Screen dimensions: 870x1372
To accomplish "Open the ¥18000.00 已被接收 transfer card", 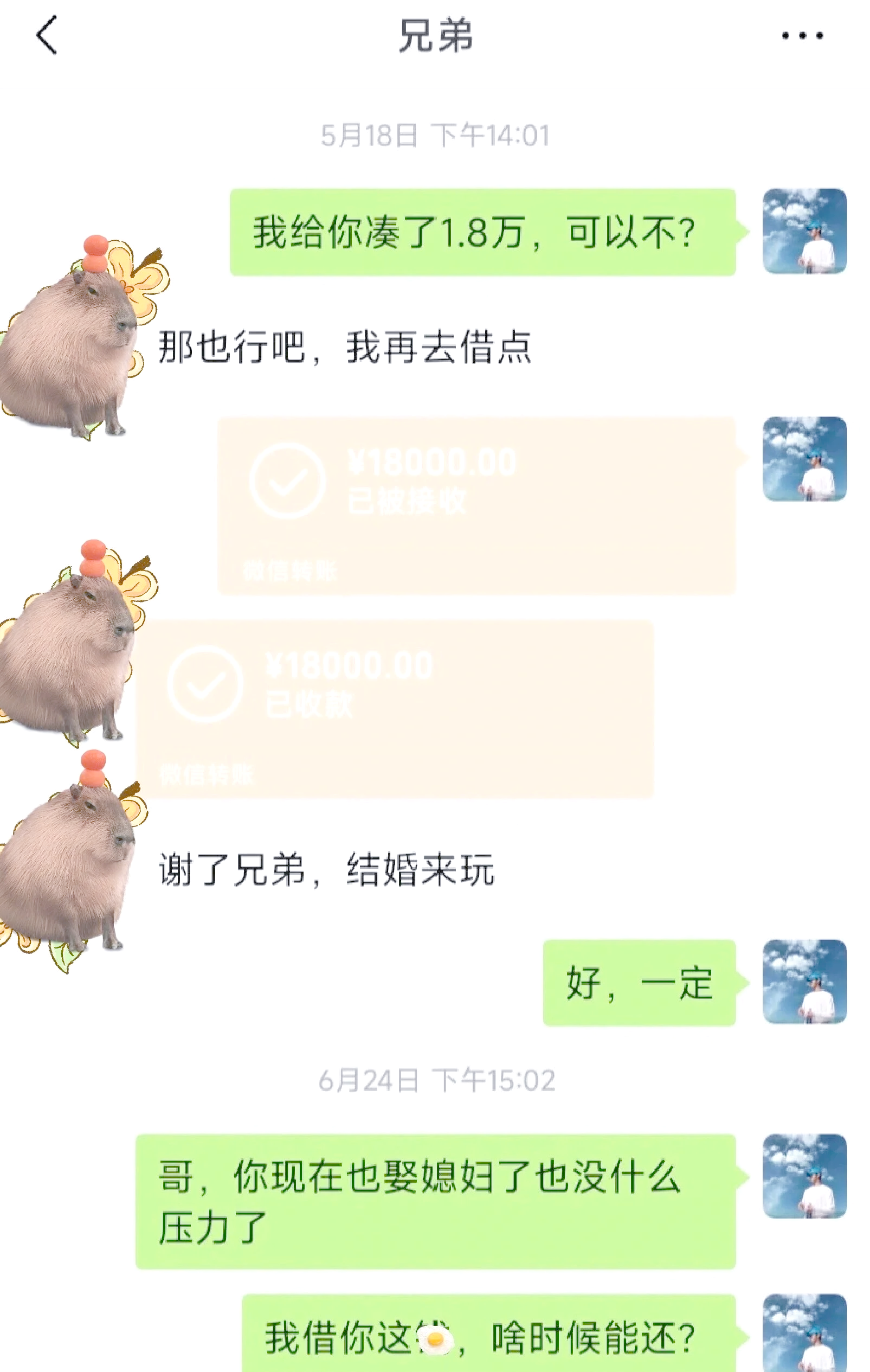I will coord(476,506).
